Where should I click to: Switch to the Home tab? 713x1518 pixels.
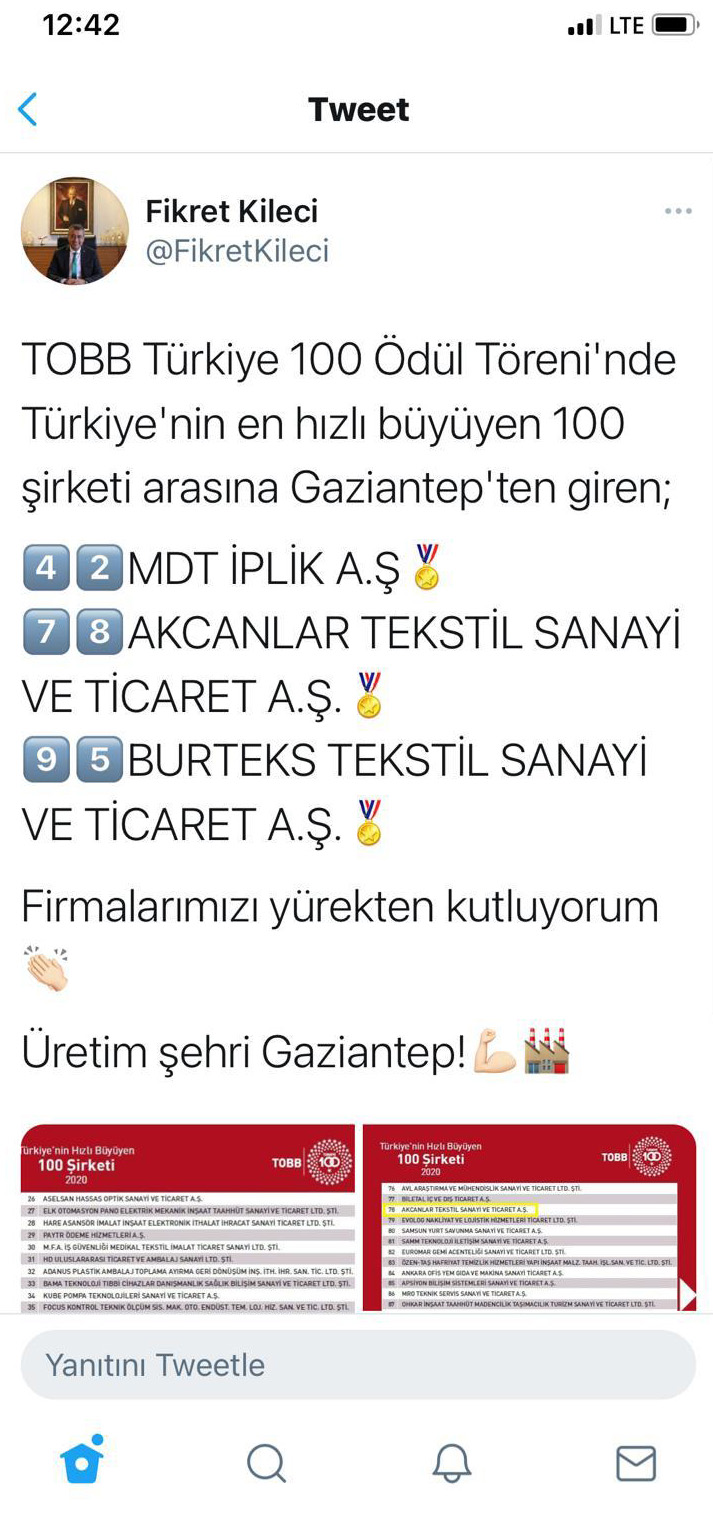click(83, 1461)
